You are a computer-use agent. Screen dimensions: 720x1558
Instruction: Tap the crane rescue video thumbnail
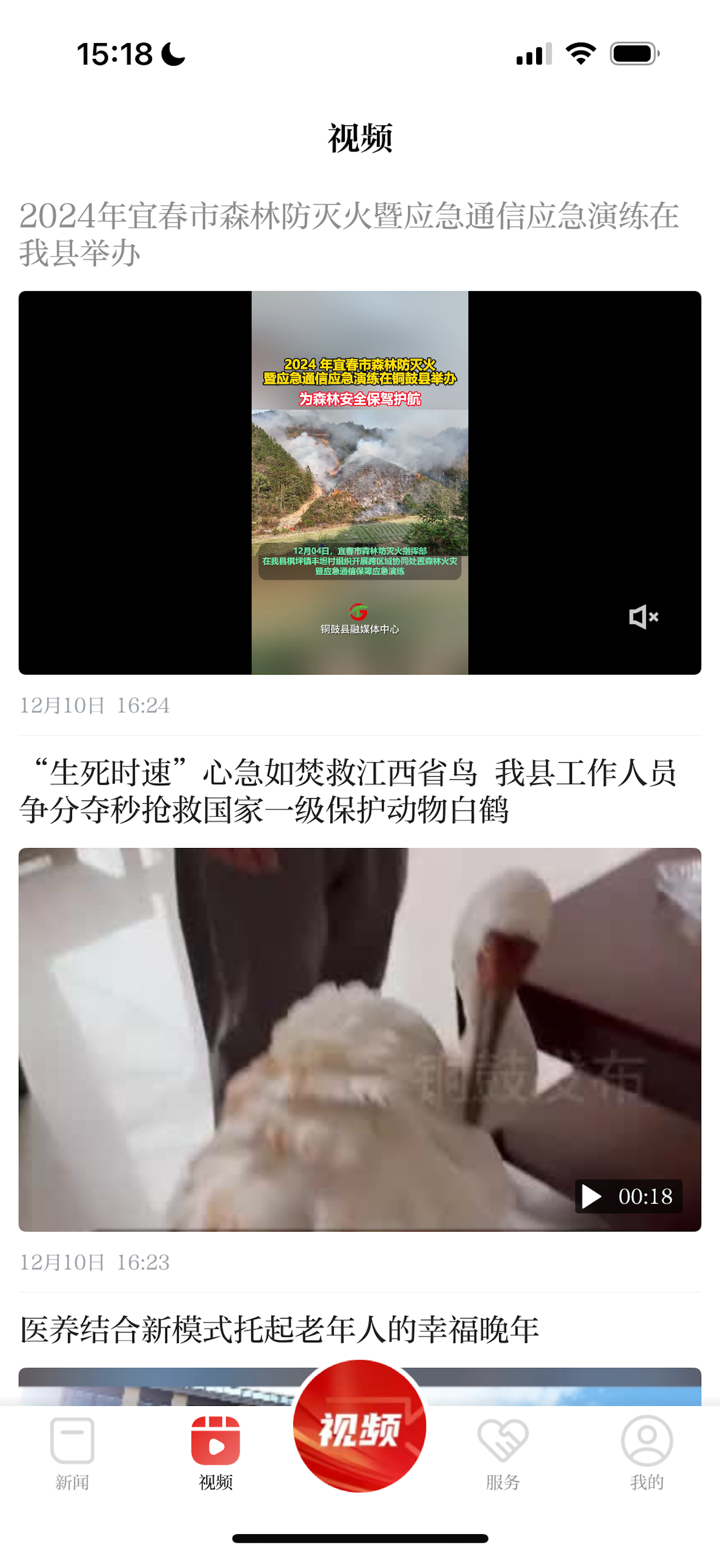pyautogui.click(x=360, y=1038)
